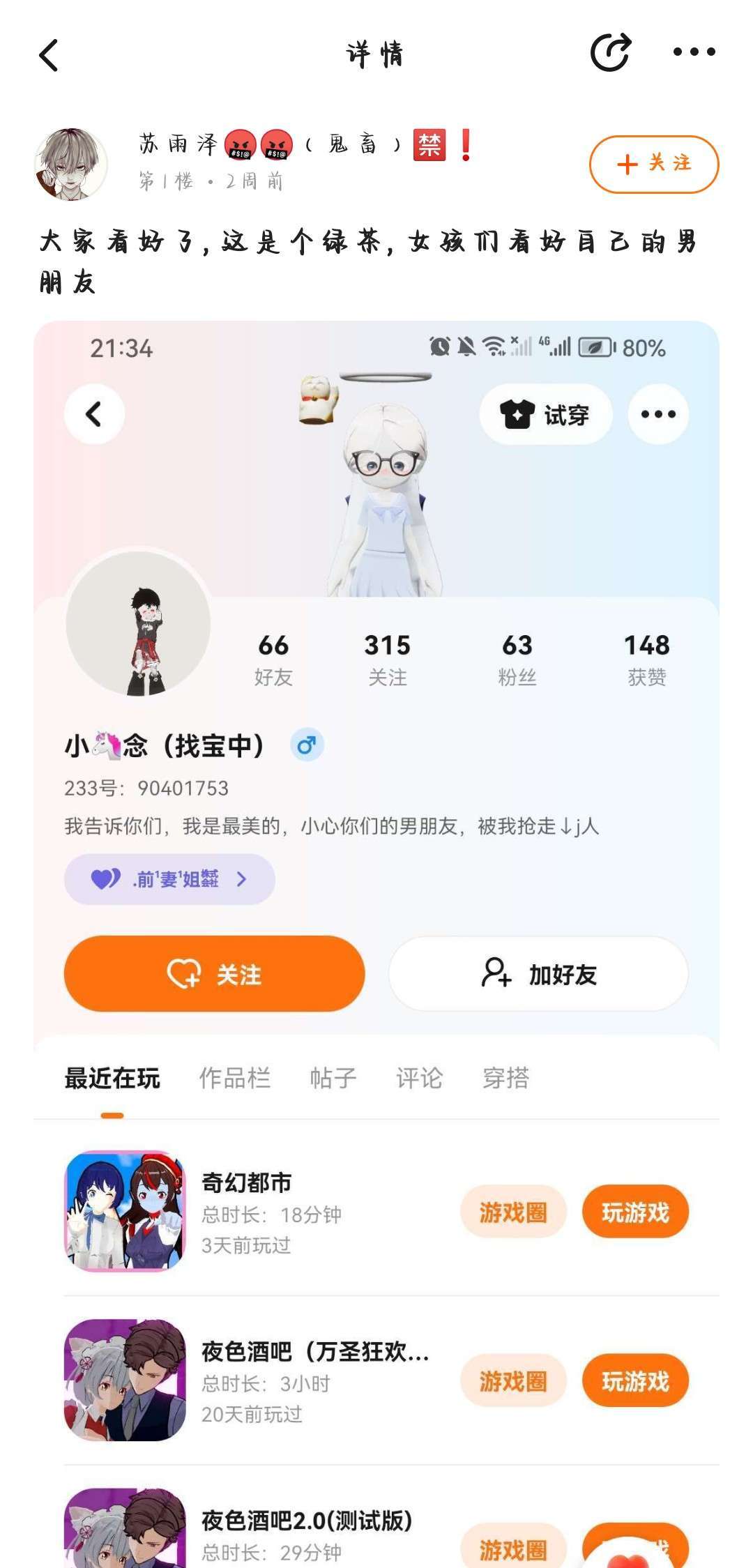The image size is (753, 1568).
Task: Share this post
Action: [x=610, y=53]
